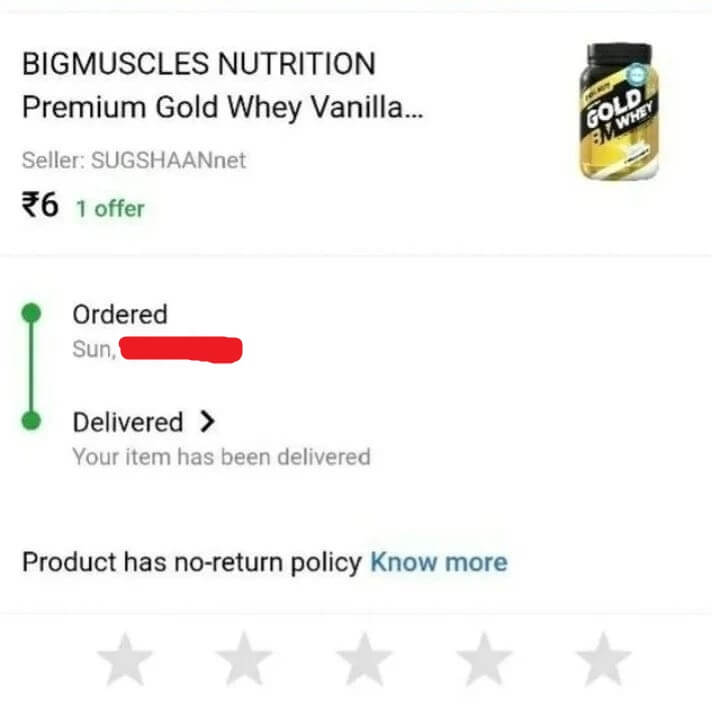View the 1 offer link
The height and width of the screenshot is (712, 712).
pyautogui.click(x=110, y=209)
